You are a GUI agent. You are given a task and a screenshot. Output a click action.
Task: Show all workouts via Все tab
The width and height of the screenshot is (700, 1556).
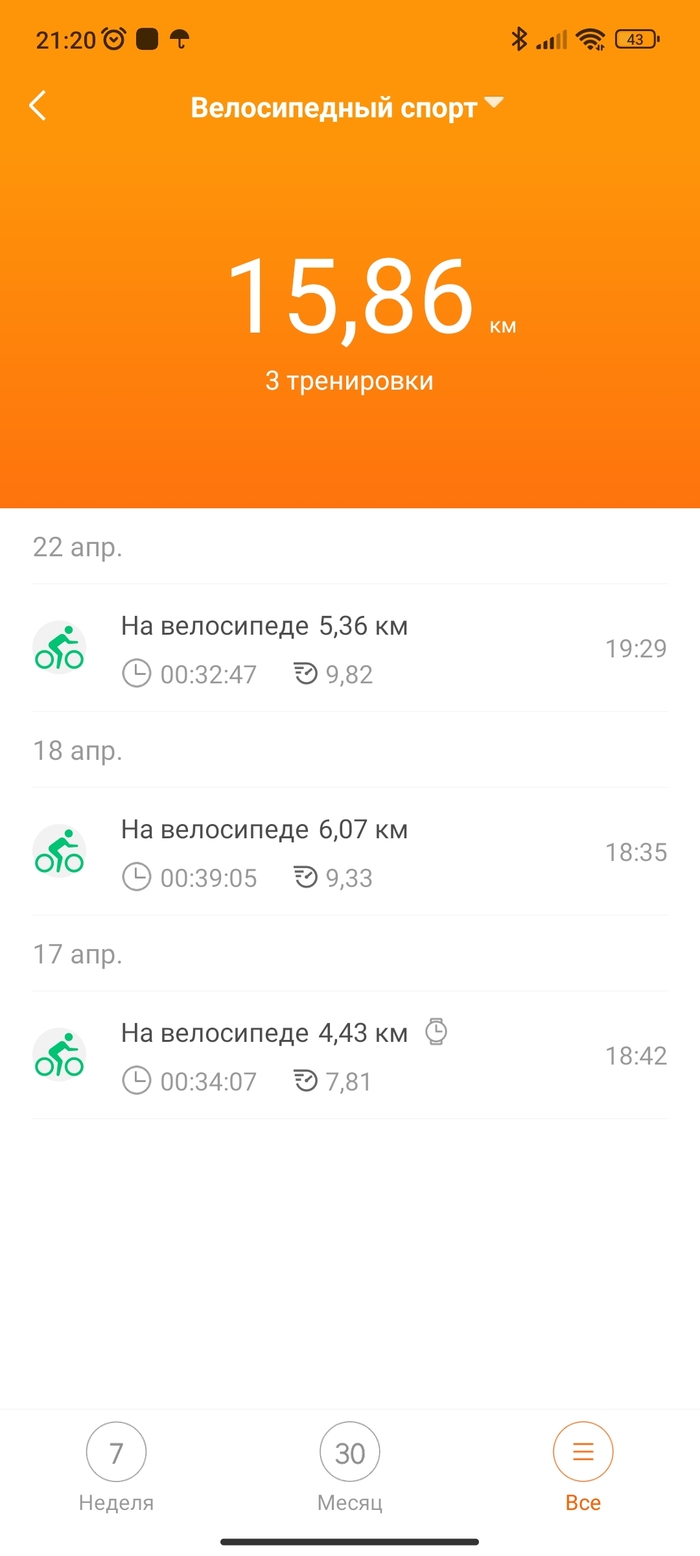tap(583, 1465)
